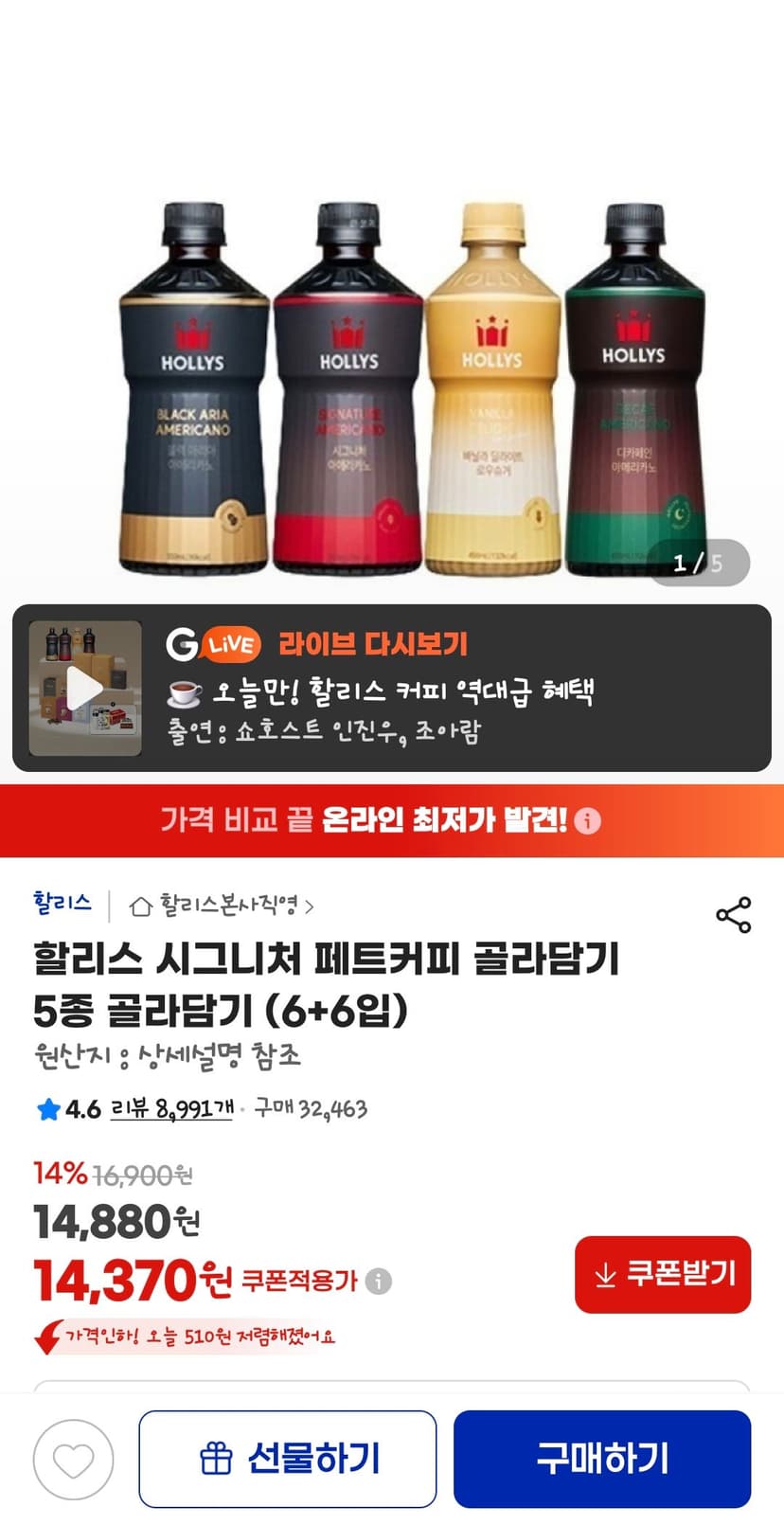784x1525 pixels.
Task: Open the 할리스 brand link
Action: [x=62, y=904]
